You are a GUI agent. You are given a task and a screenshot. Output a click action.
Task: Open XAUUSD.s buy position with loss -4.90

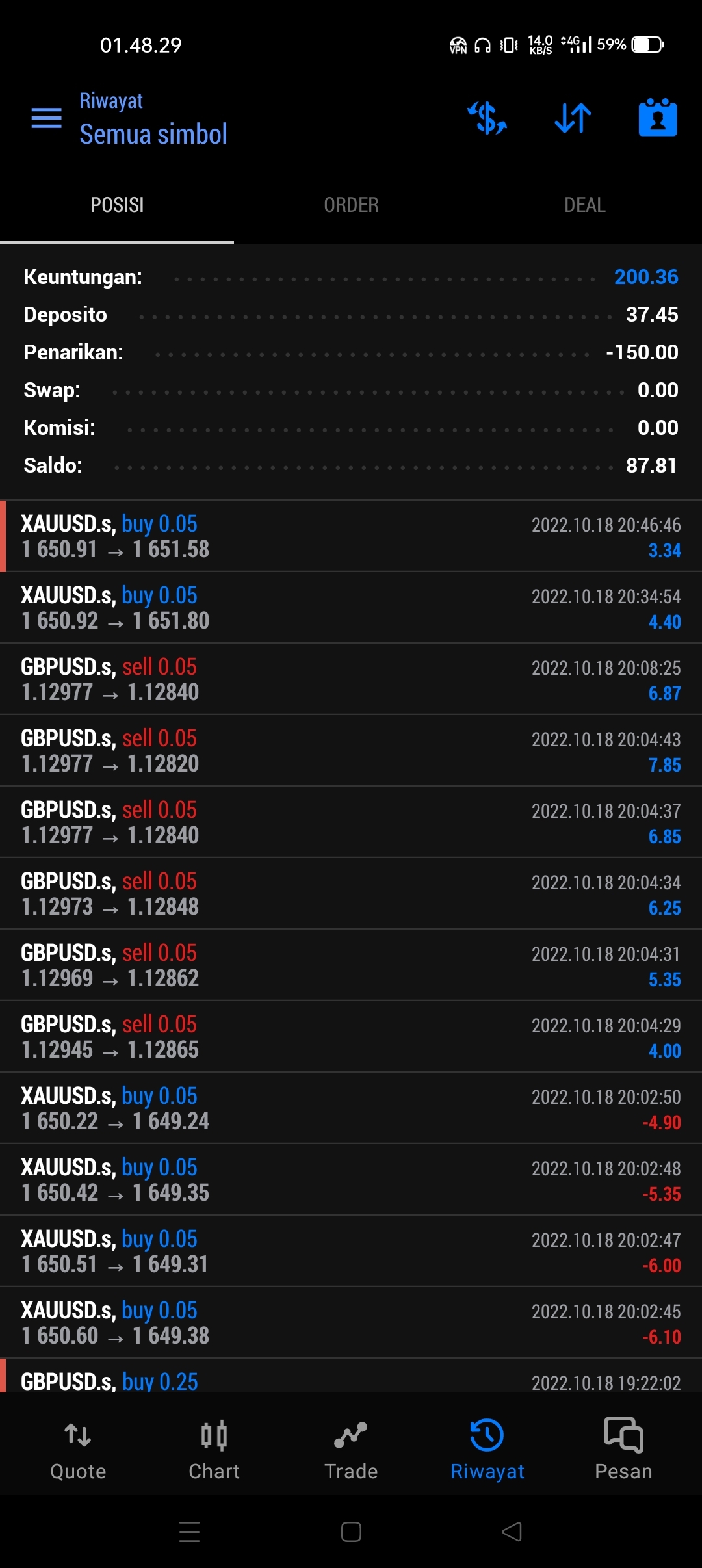click(x=351, y=1108)
